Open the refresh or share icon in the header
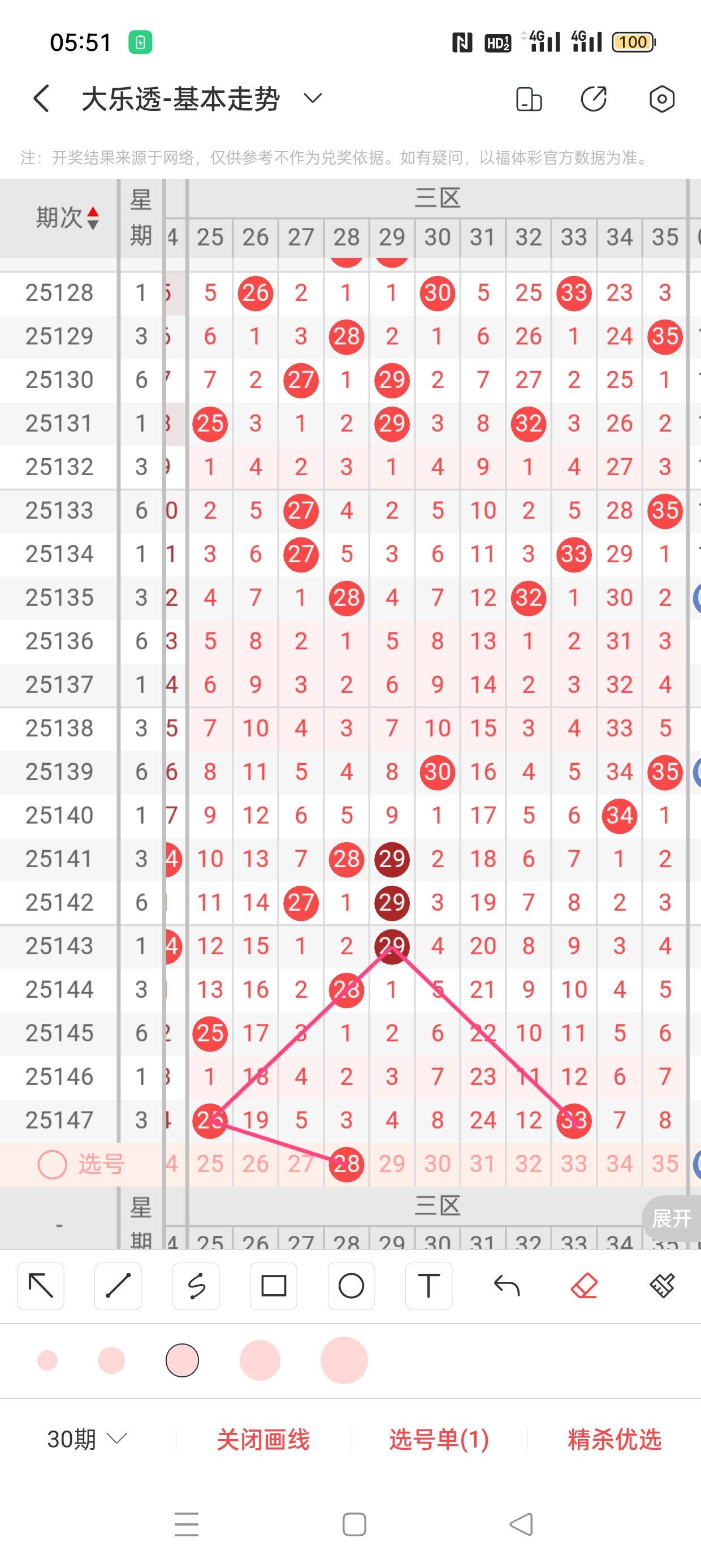This screenshot has width=701, height=1568. (x=594, y=98)
